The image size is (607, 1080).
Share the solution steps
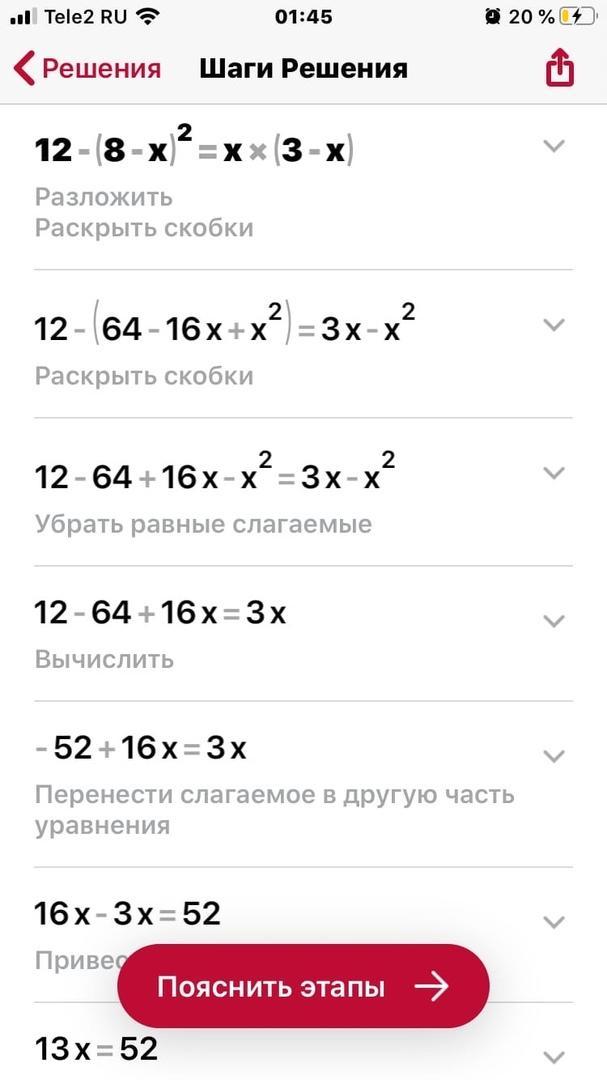(x=560, y=69)
